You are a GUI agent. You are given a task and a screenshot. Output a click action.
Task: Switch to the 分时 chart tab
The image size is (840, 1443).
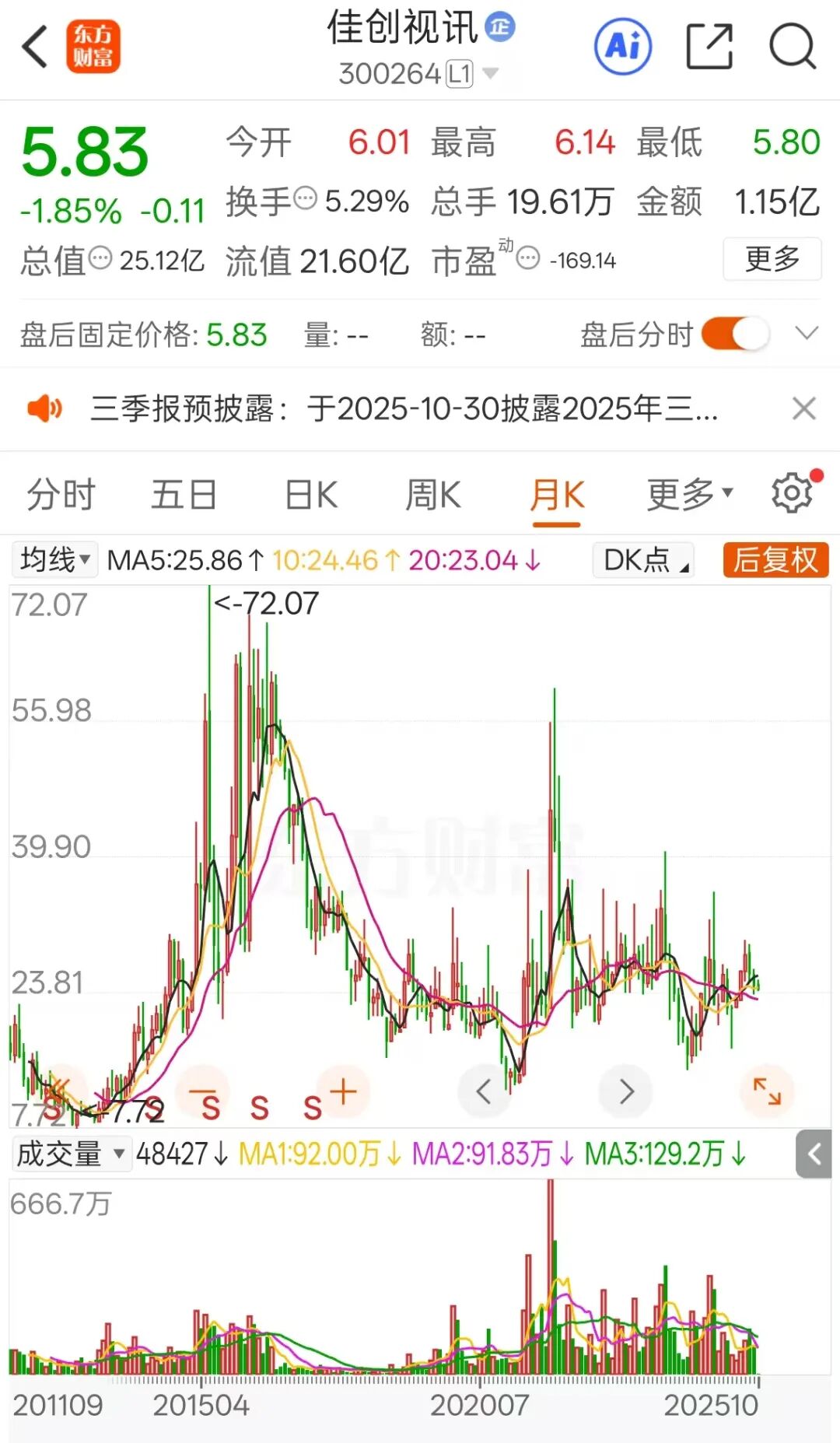point(61,495)
